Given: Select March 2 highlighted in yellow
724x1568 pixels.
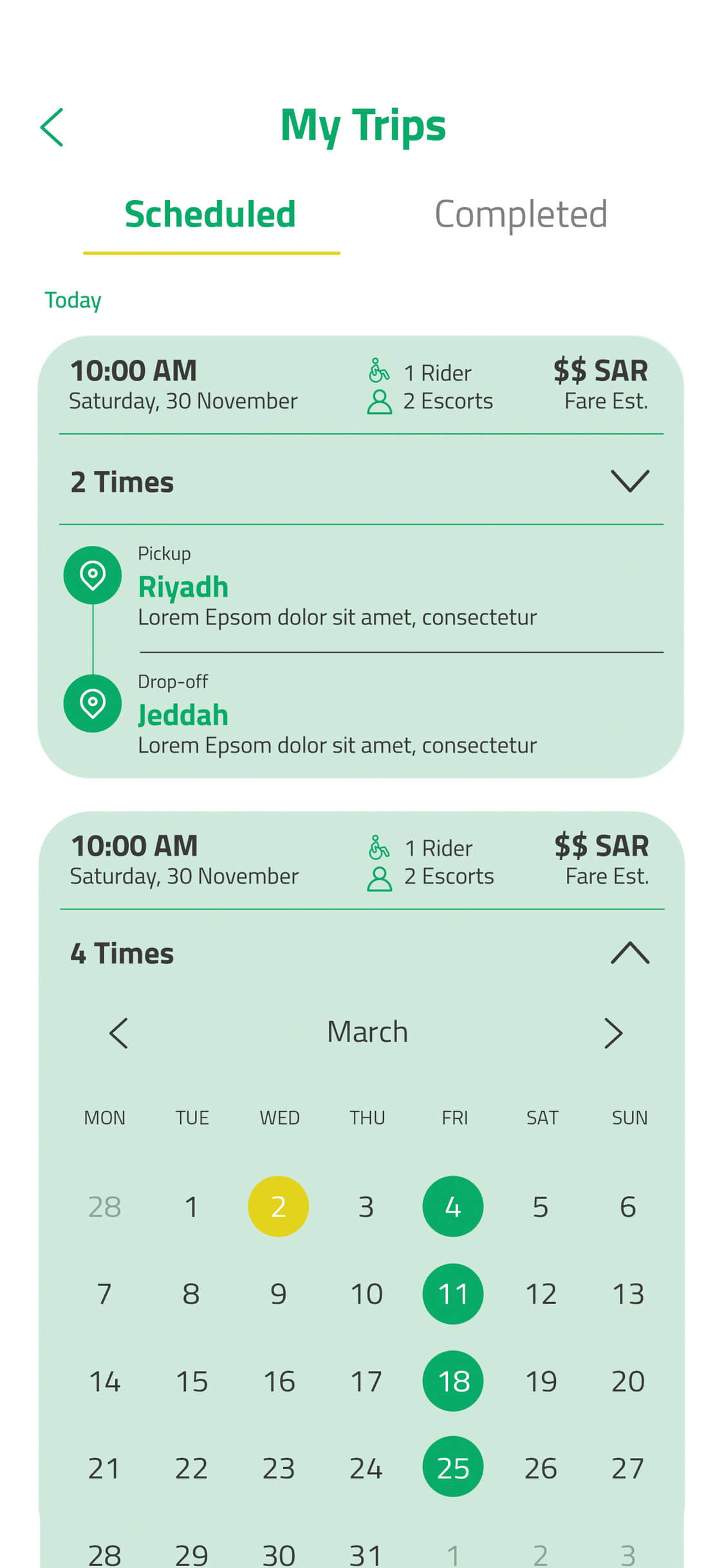Looking at the screenshot, I should (x=278, y=1206).
